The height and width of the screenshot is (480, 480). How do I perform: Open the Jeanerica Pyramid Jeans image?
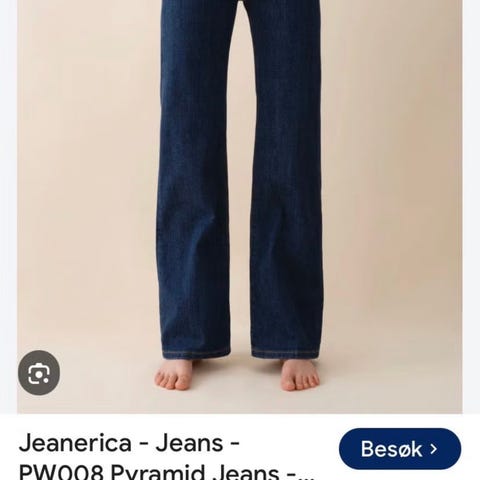click(x=240, y=207)
